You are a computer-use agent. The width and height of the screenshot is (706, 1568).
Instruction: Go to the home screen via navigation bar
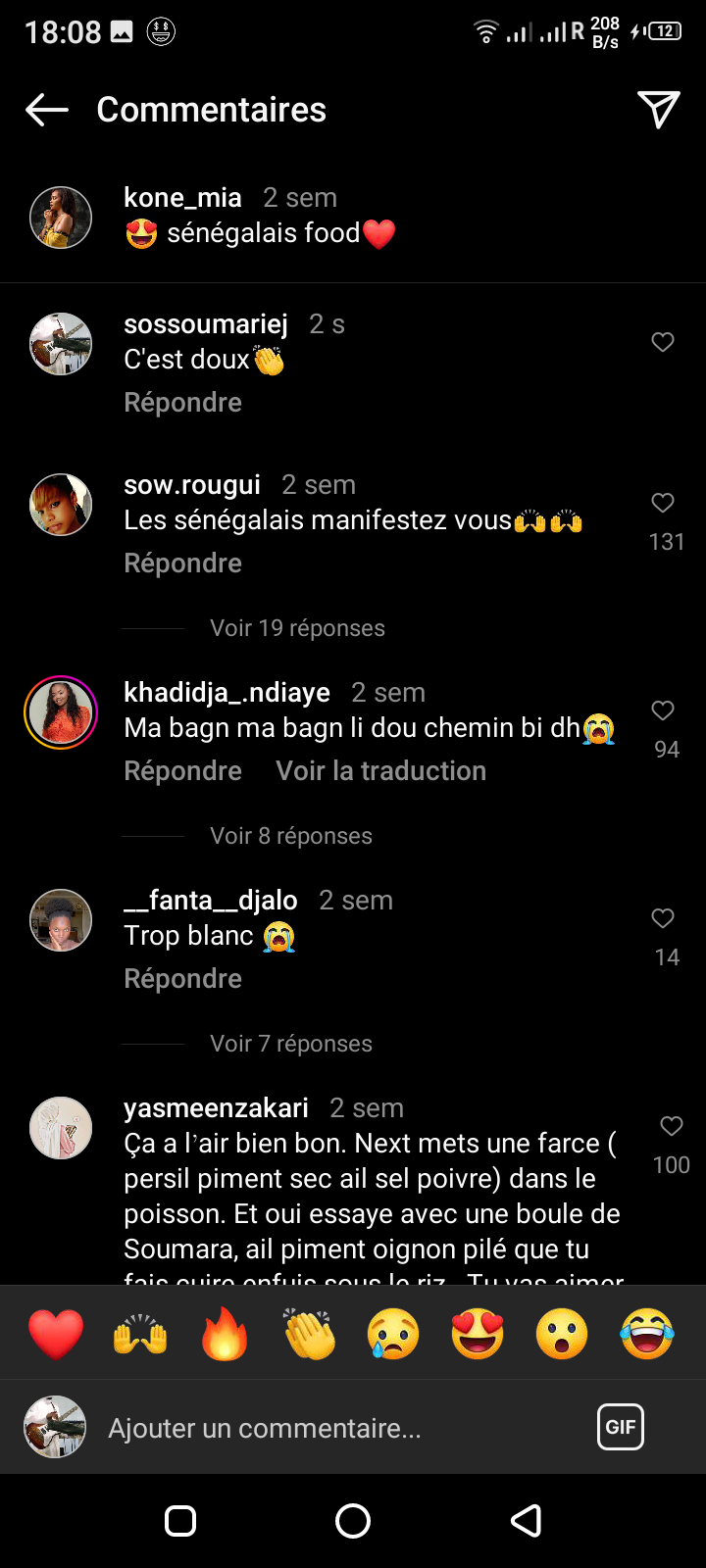(x=353, y=1521)
